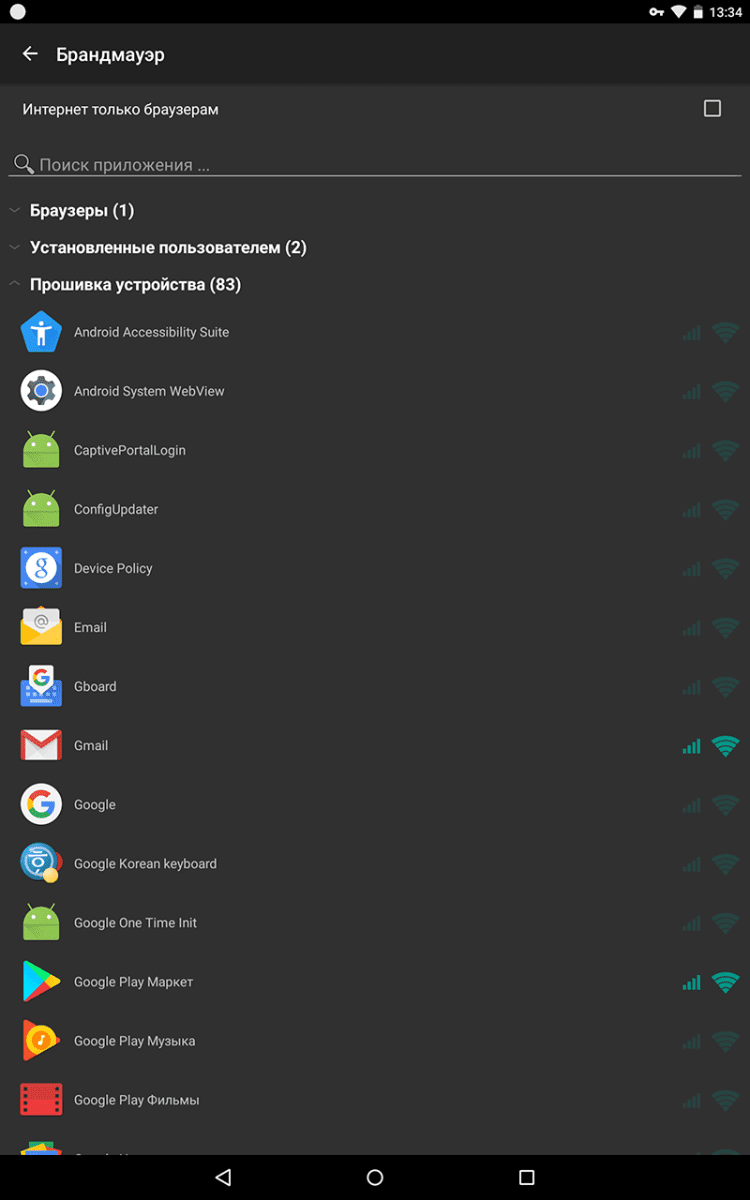Allow mobile data for Gboard
The image size is (750, 1200).
click(691, 687)
